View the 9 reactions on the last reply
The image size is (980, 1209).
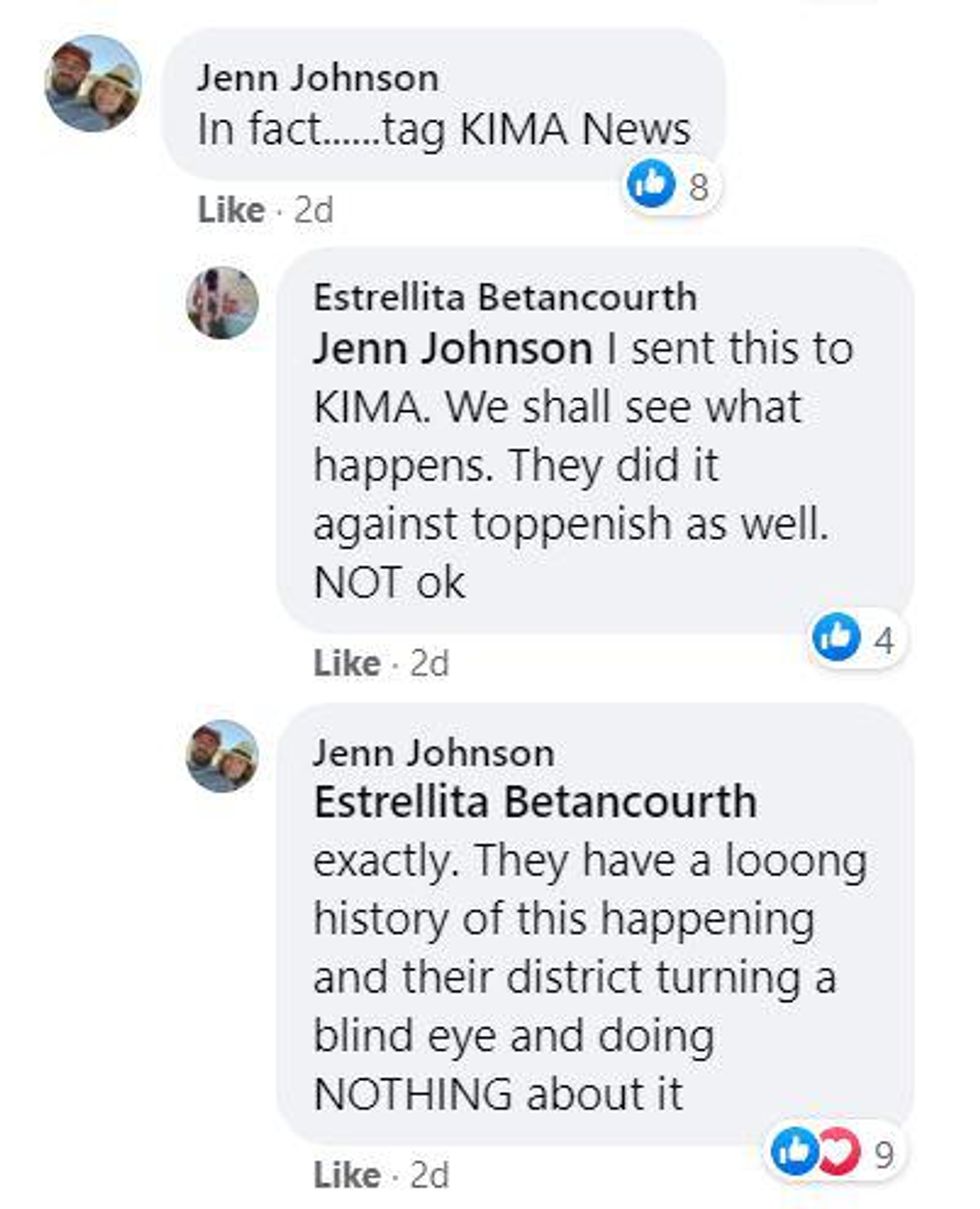pyautogui.click(x=833, y=1154)
